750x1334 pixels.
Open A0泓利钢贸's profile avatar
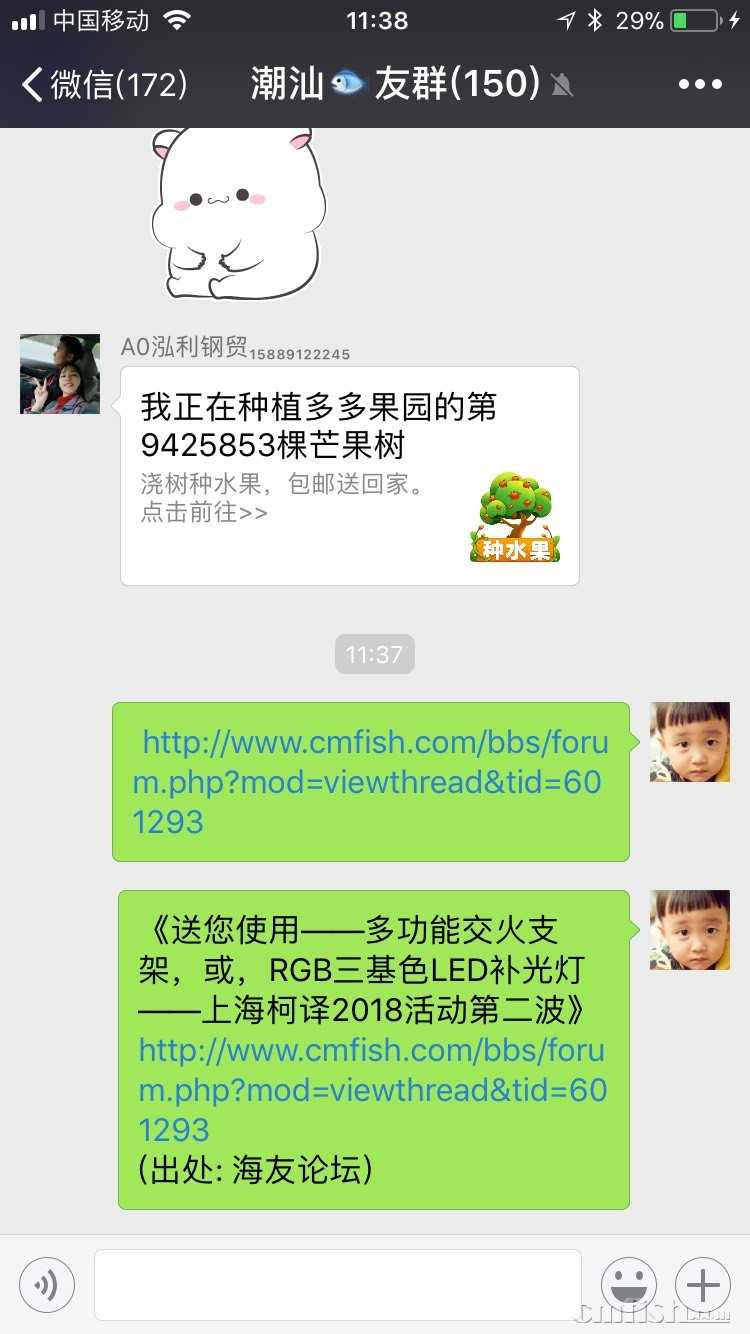pyautogui.click(x=60, y=374)
